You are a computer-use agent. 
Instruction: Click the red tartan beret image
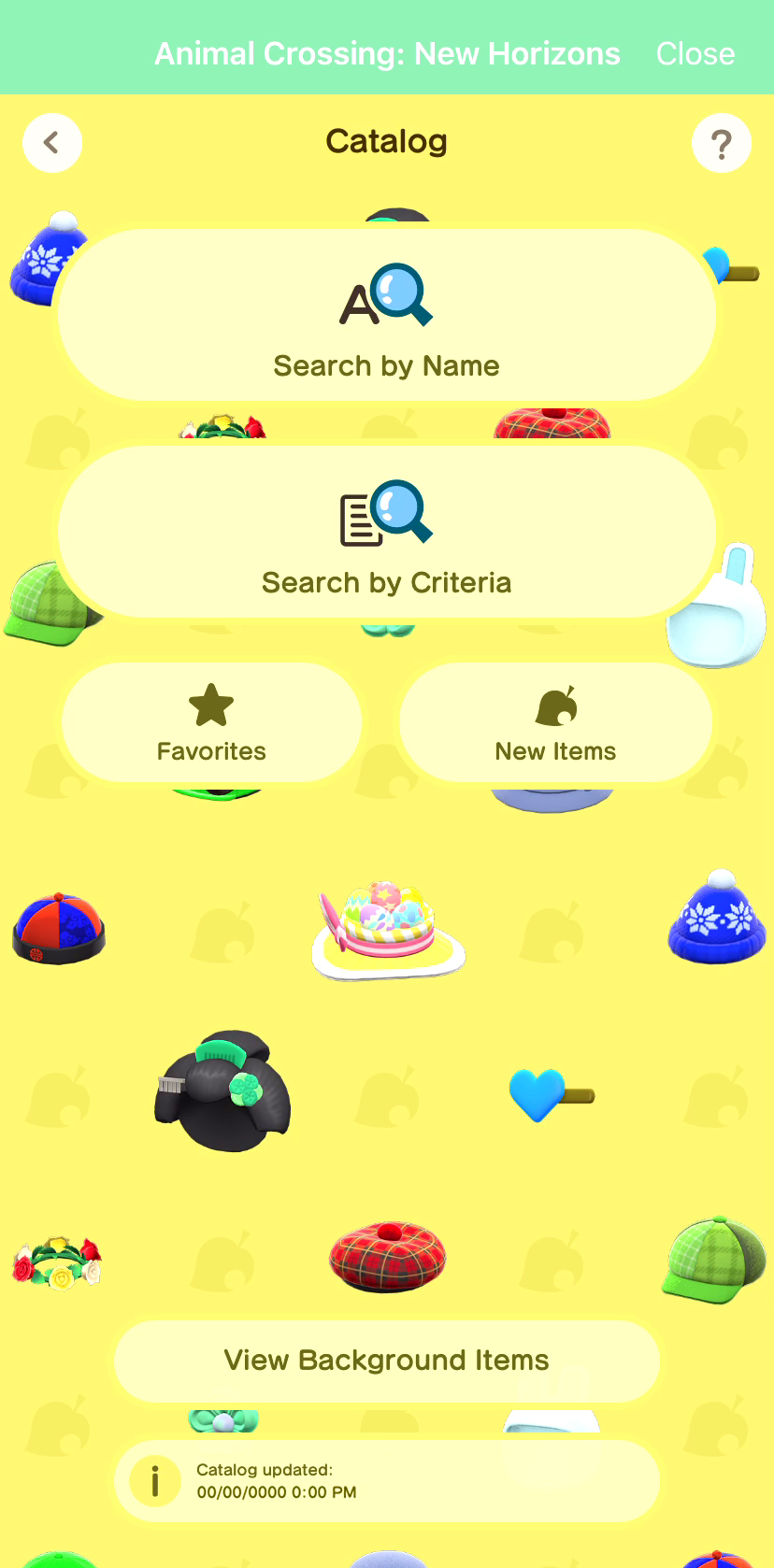(x=387, y=1257)
